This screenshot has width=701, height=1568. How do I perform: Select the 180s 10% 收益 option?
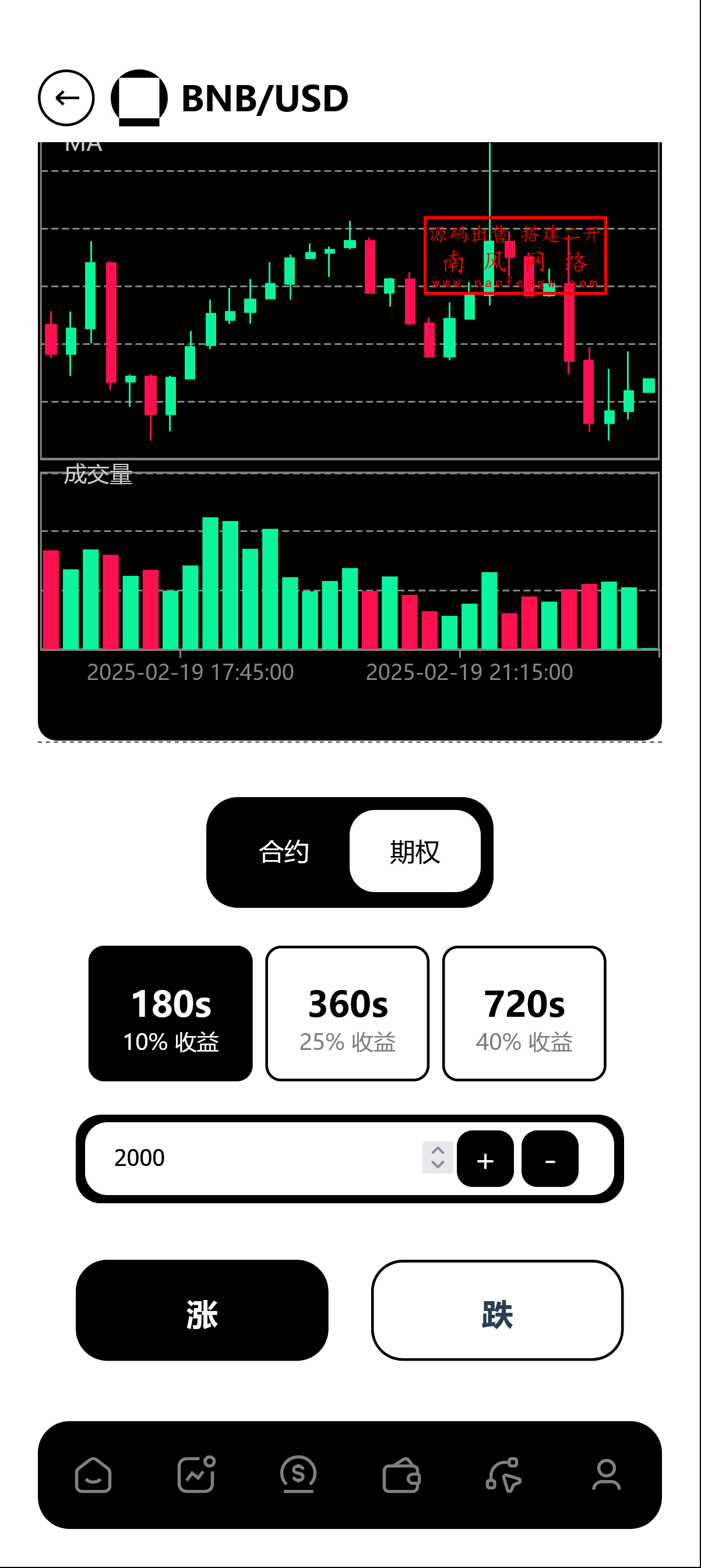click(x=171, y=1015)
